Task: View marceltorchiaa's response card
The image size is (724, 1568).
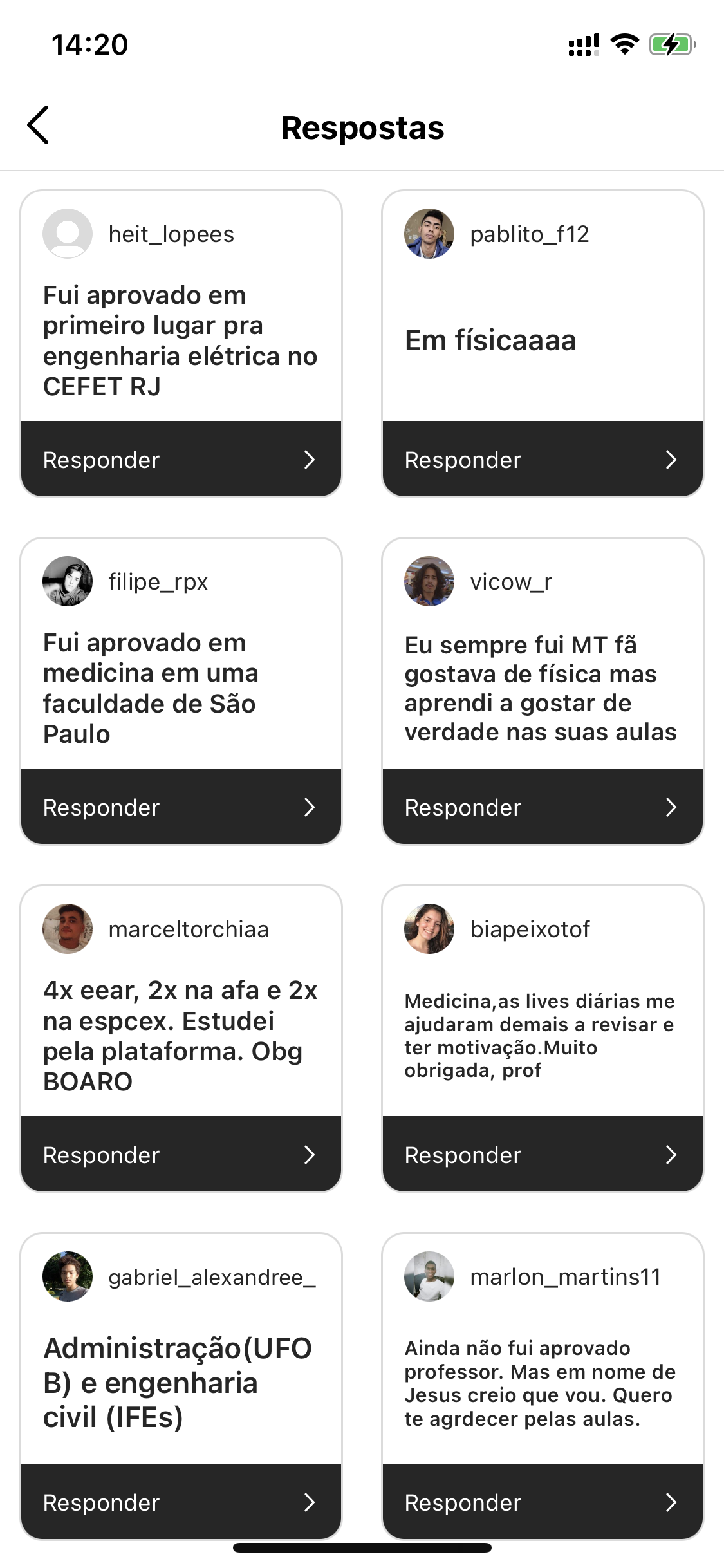Action: click(180, 1035)
